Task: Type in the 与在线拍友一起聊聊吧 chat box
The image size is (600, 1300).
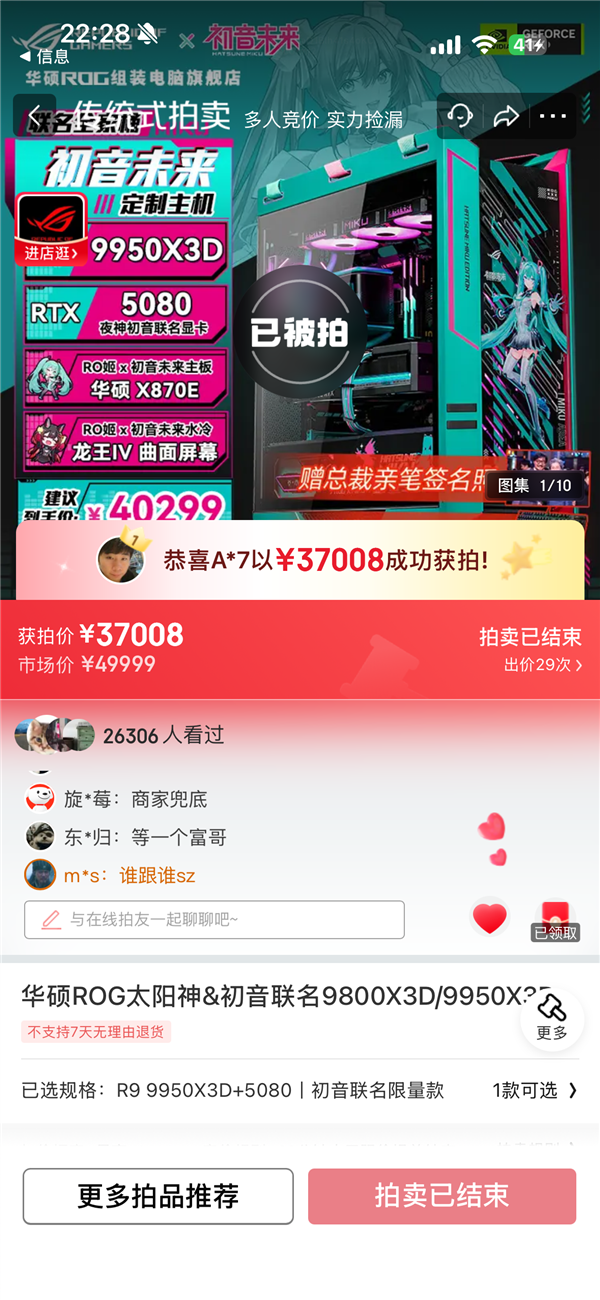Action: click(214, 920)
